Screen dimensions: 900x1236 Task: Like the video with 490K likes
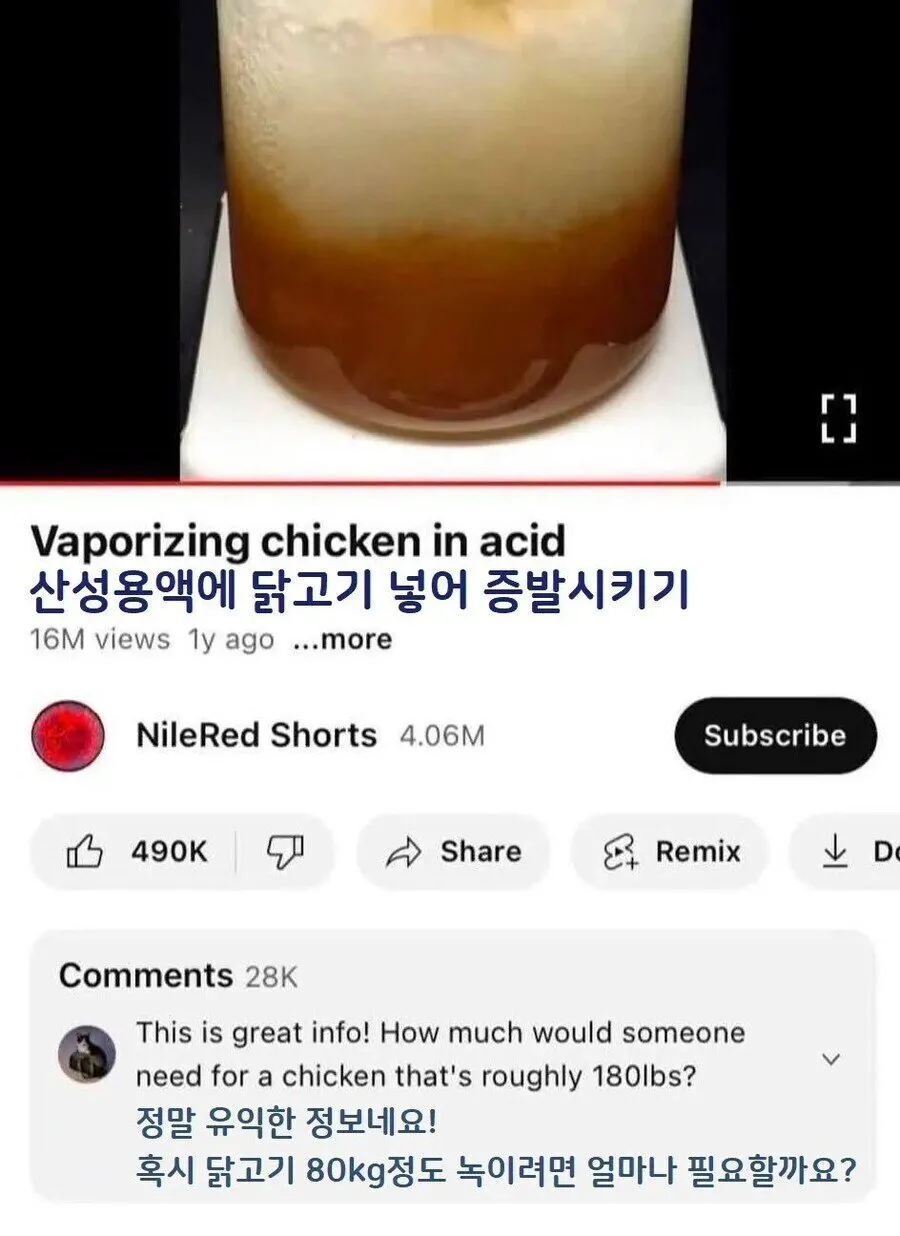click(x=137, y=852)
